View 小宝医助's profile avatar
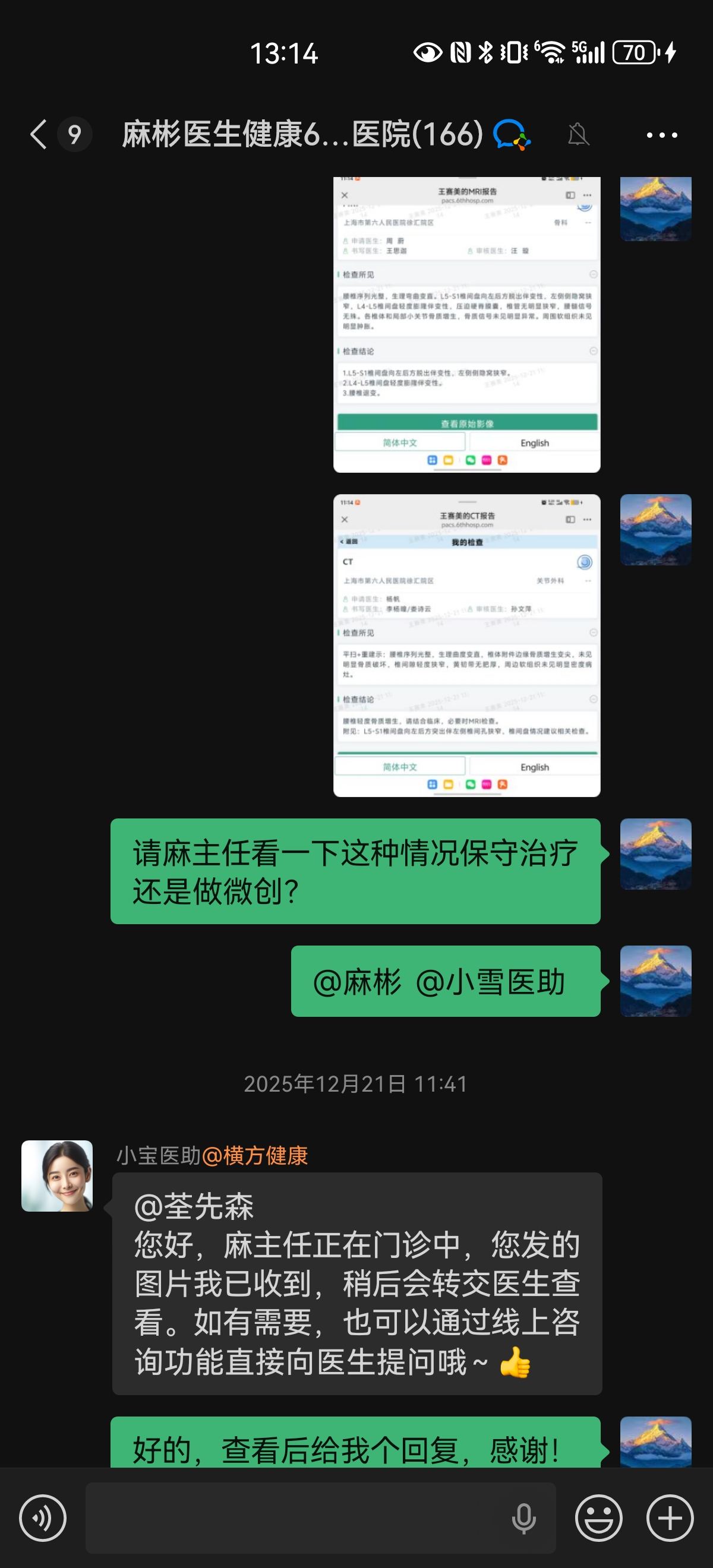713x1568 pixels. 57,1175
